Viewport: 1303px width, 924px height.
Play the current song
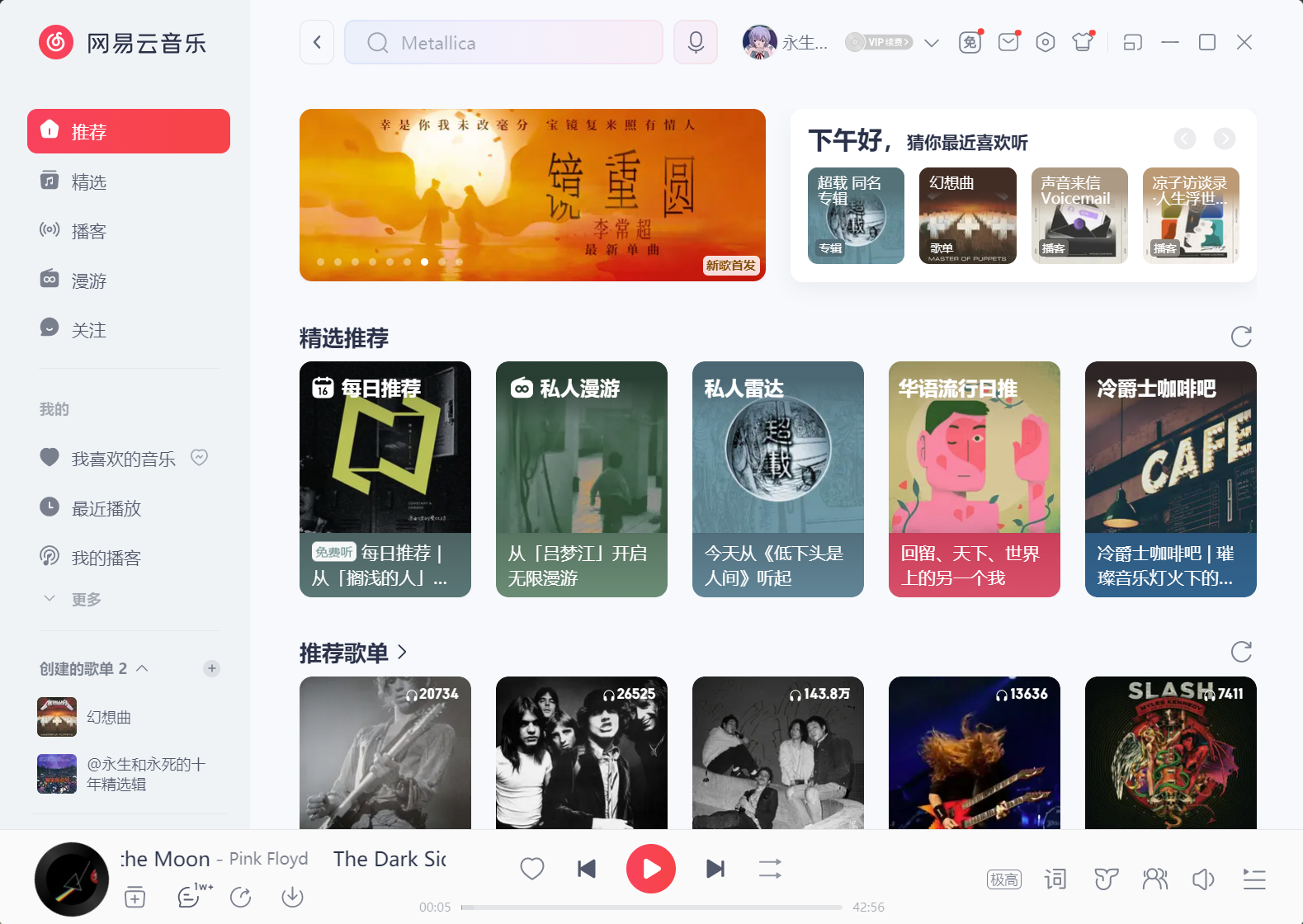coord(650,869)
